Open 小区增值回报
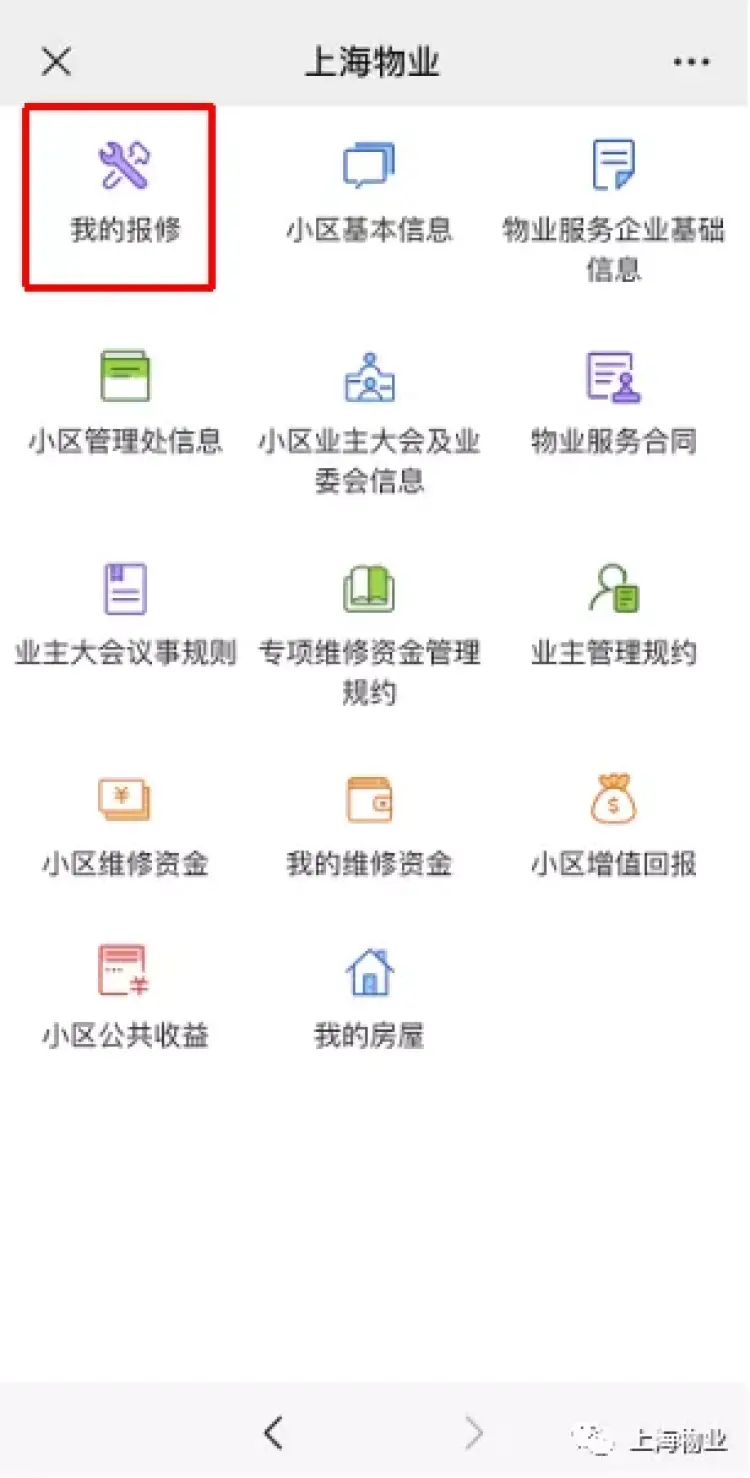Viewport: 750px width, 1478px height. pos(613,826)
